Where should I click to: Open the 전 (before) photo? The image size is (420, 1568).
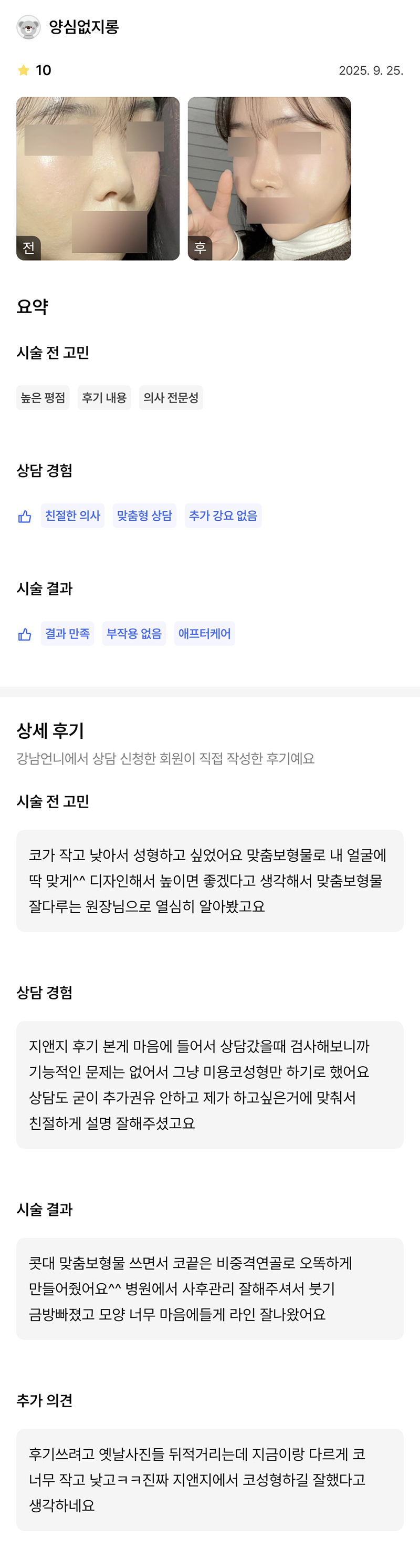(98, 178)
